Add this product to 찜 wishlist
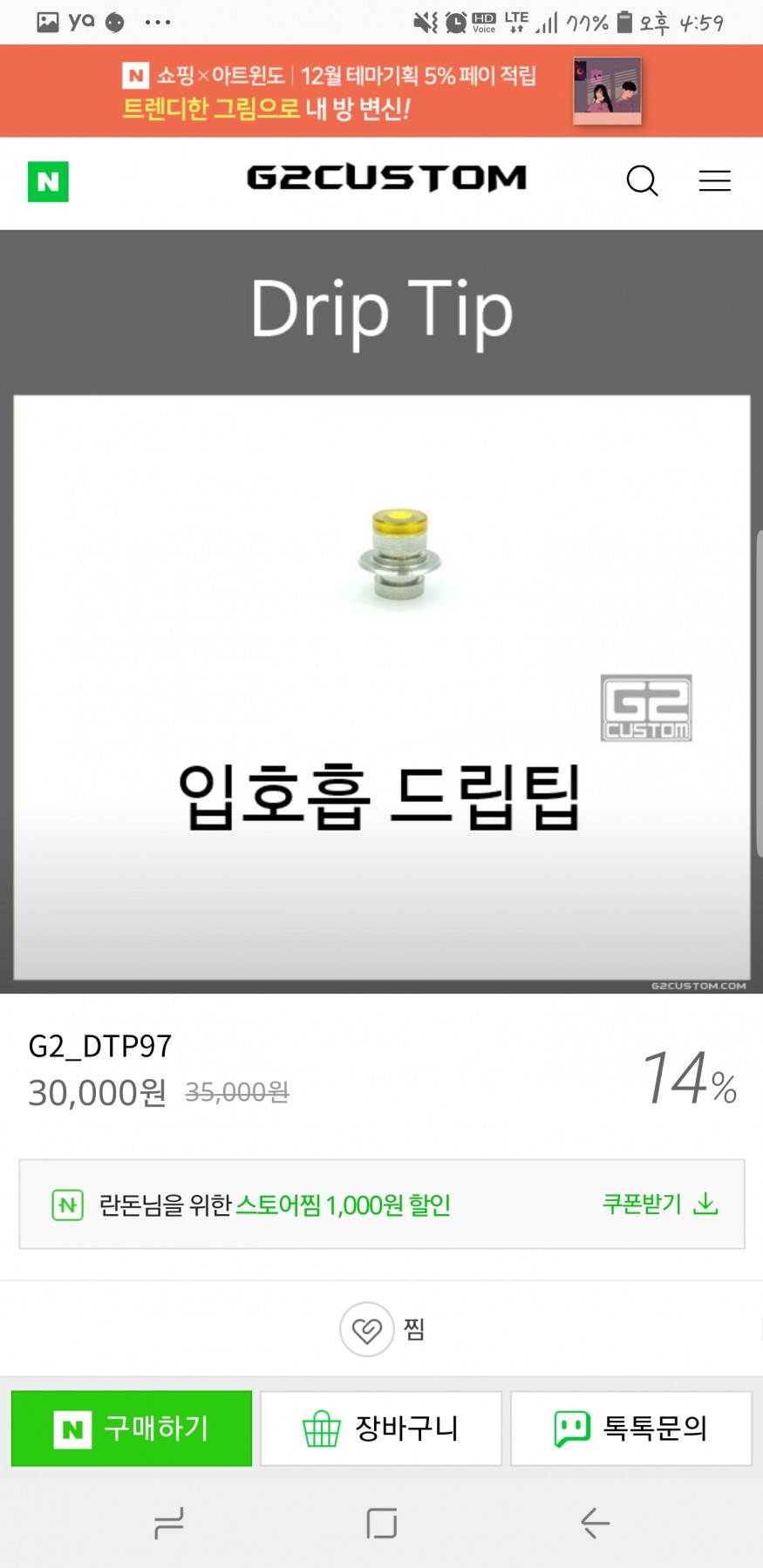 (x=367, y=1329)
